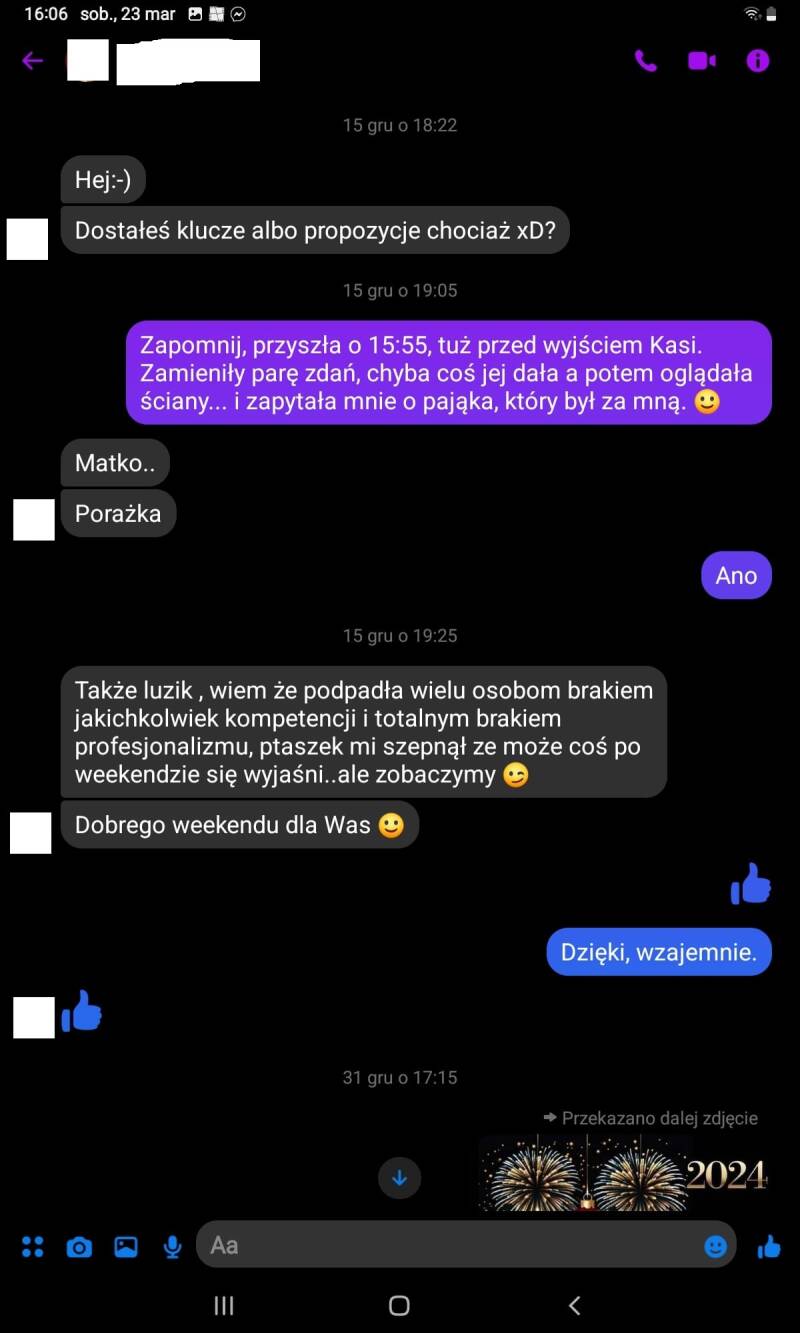Open the photo gallery picker
The width and height of the screenshot is (800, 1333).
(x=126, y=1246)
